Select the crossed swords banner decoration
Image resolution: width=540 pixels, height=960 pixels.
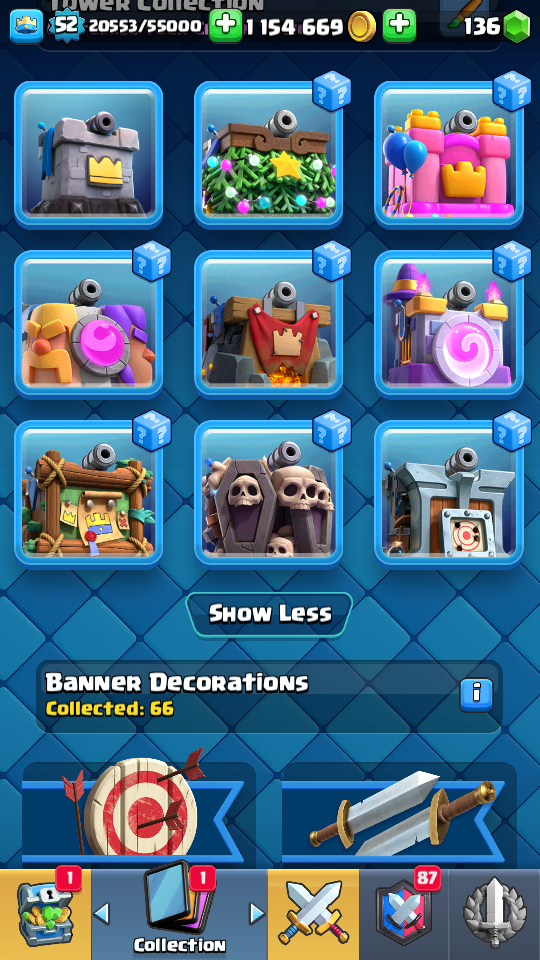pos(399,809)
